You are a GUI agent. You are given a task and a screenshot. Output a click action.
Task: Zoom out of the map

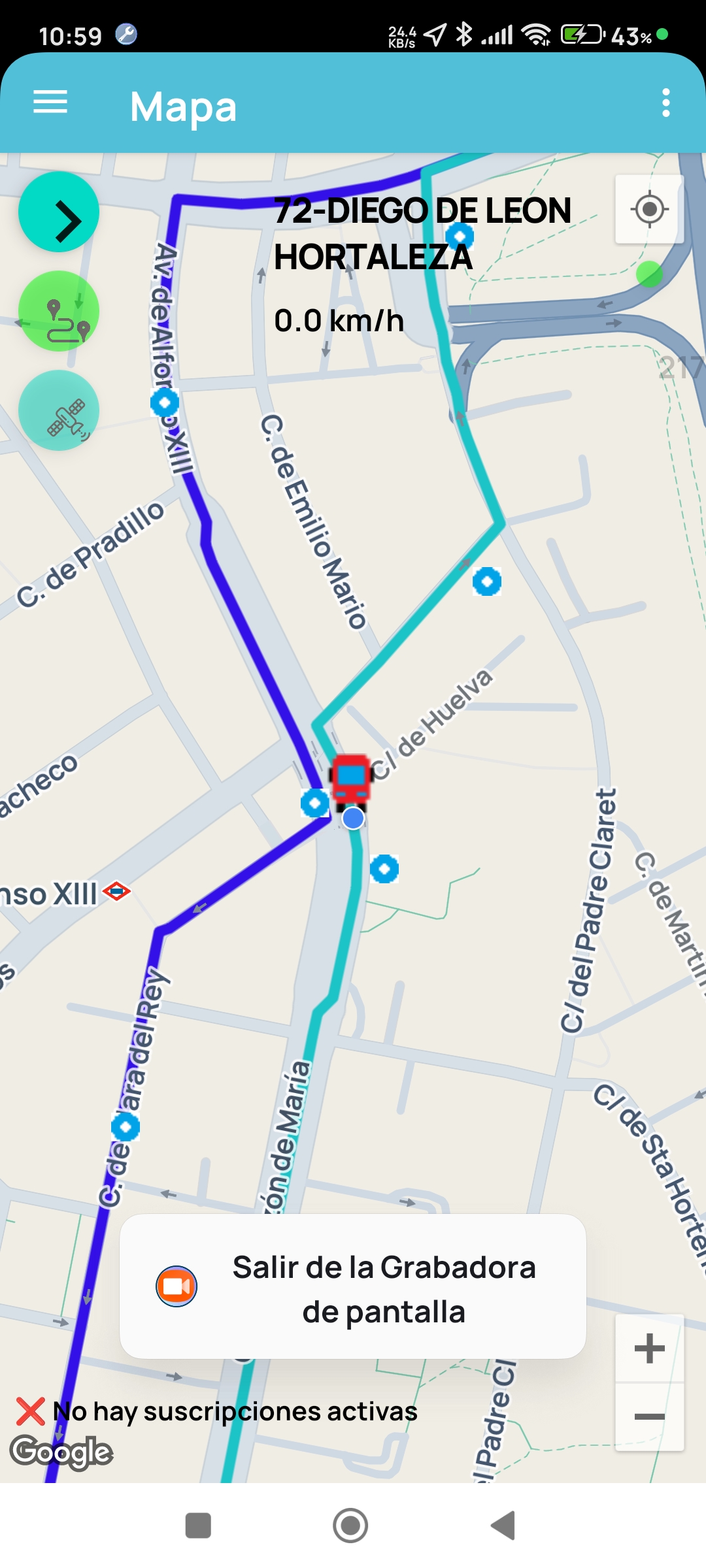(x=649, y=1416)
